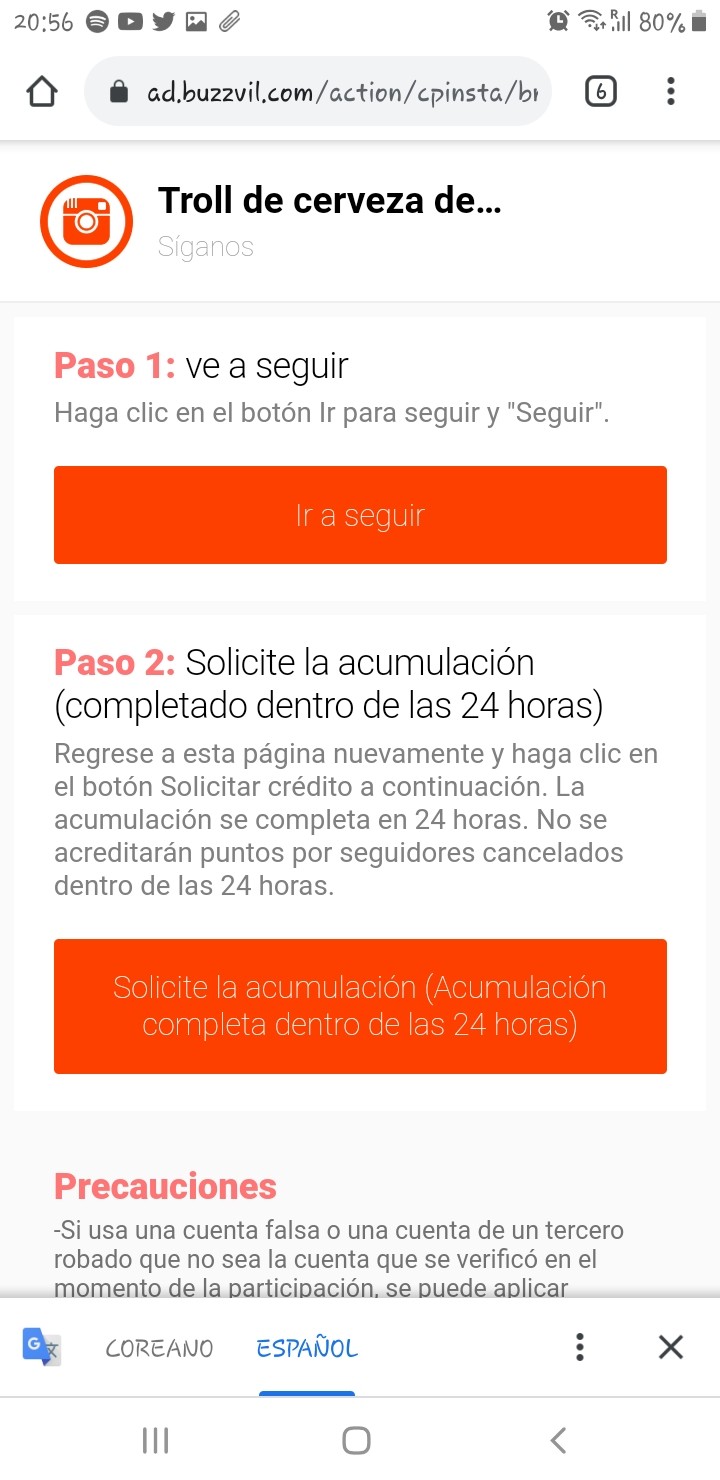Tap the 'Ir a seguir' button
The width and height of the screenshot is (720, 1480).
click(x=360, y=515)
